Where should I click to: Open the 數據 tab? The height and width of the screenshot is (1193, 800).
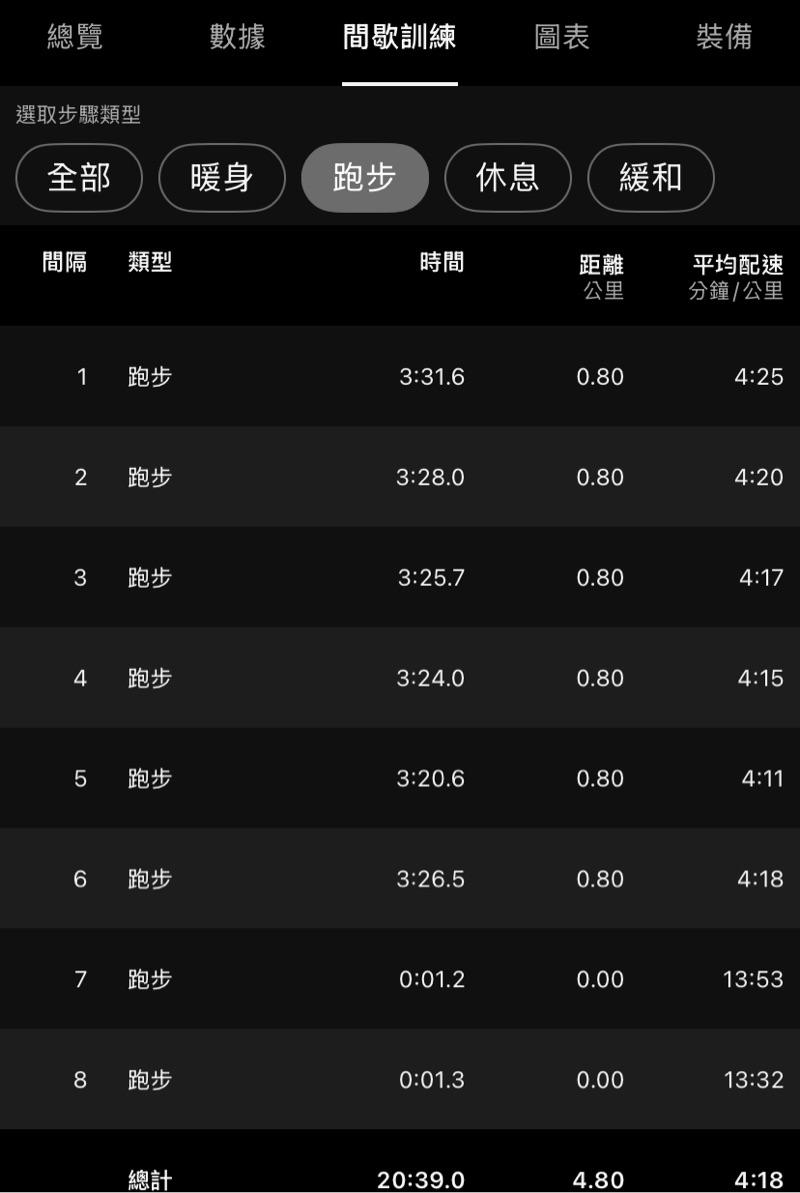point(237,38)
